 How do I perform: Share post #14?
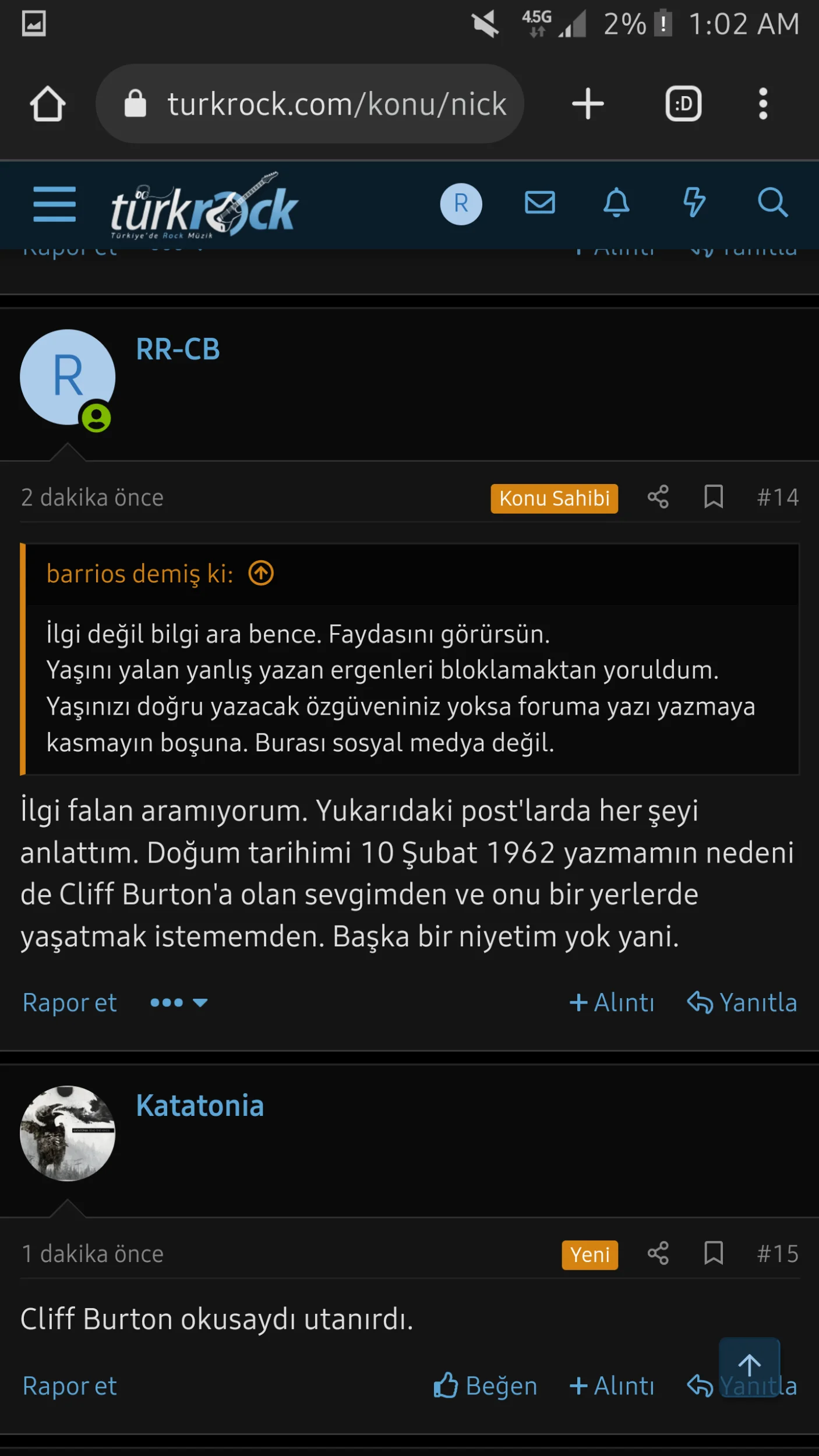[658, 497]
